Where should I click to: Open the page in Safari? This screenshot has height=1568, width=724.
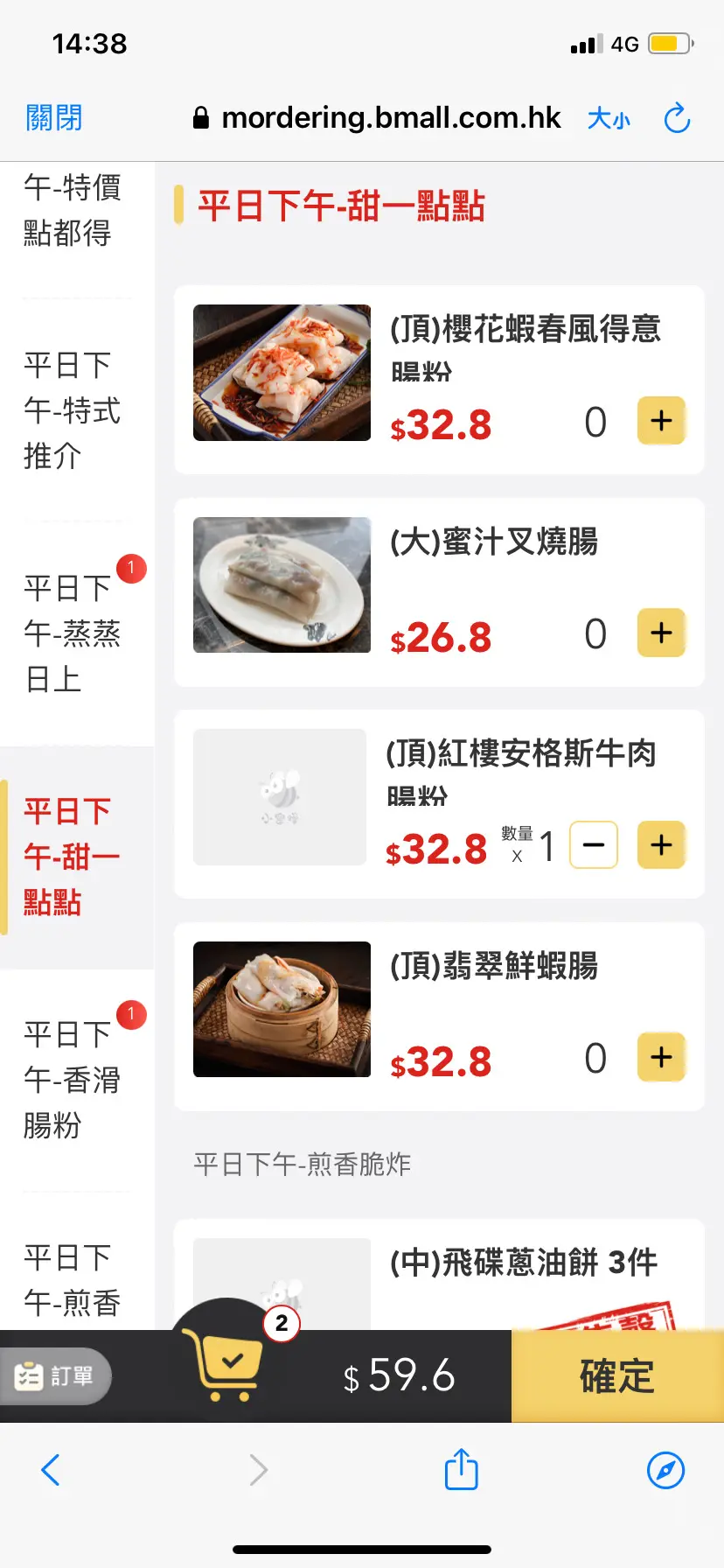click(x=665, y=1470)
